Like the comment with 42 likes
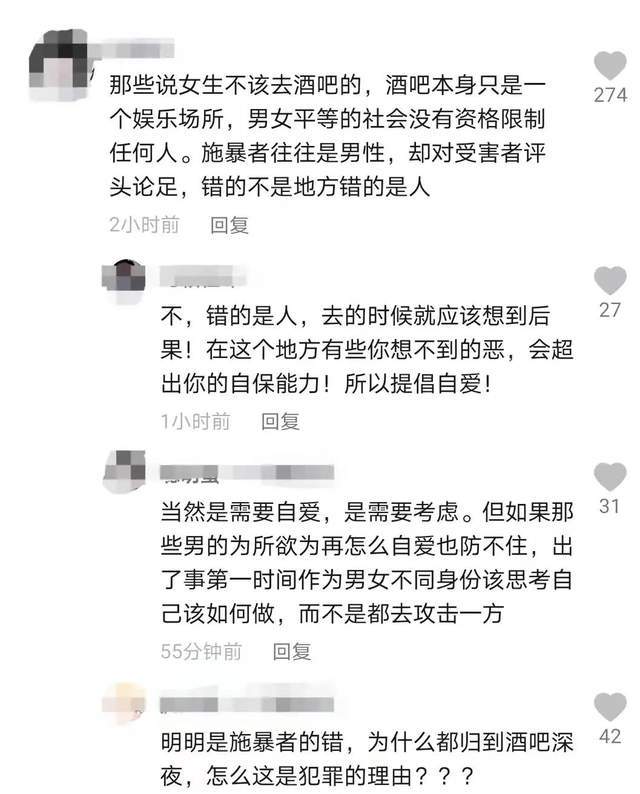The image size is (640, 794). pos(610,707)
